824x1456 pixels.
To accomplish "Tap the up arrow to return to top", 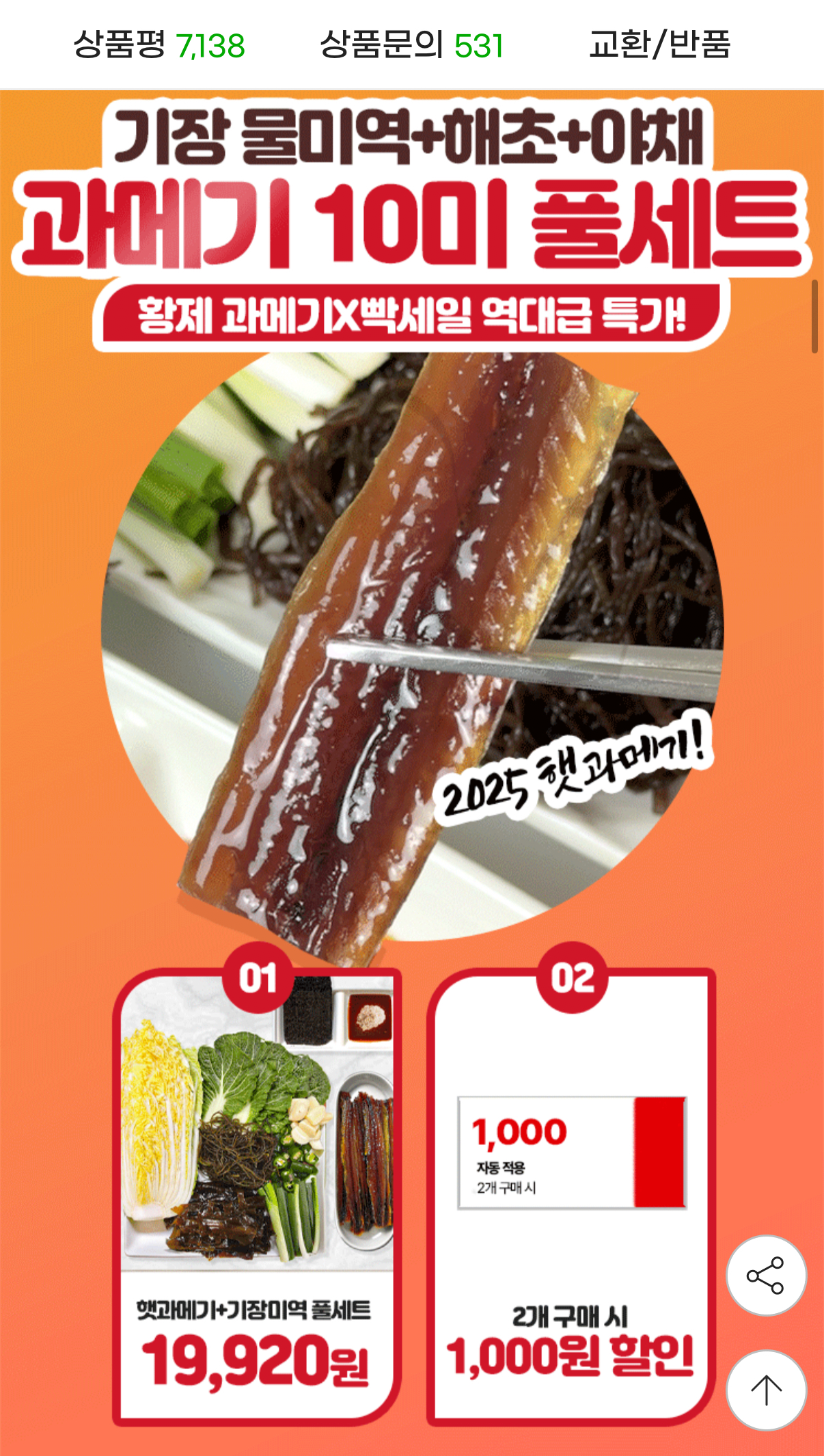I will click(766, 1390).
